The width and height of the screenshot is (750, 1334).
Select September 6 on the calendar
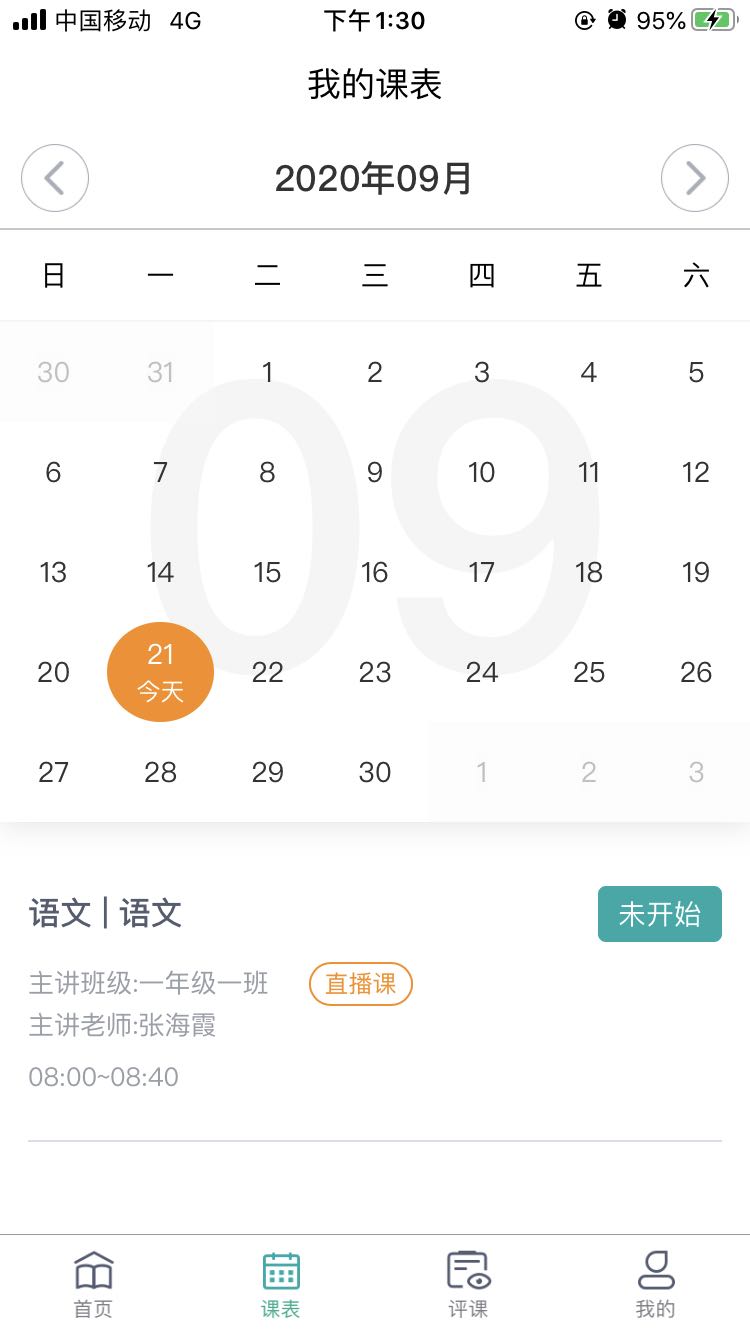coord(53,472)
